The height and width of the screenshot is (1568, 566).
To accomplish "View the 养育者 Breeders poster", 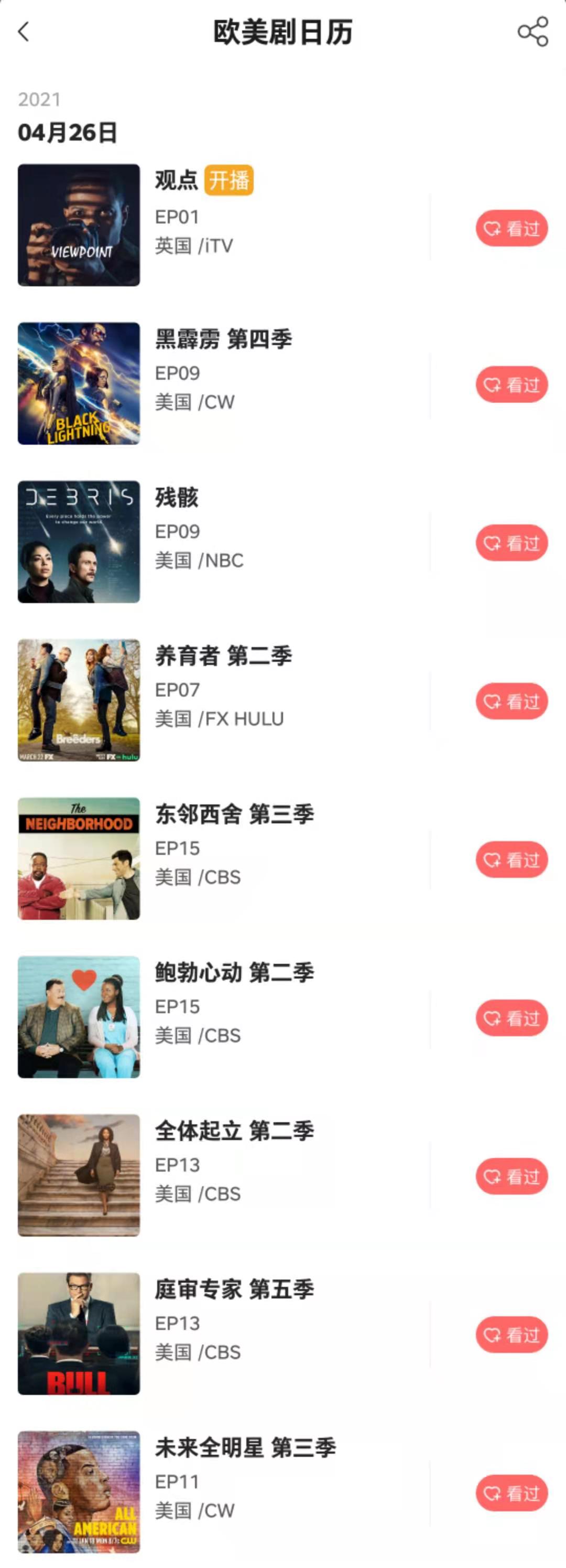I will [79, 700].
